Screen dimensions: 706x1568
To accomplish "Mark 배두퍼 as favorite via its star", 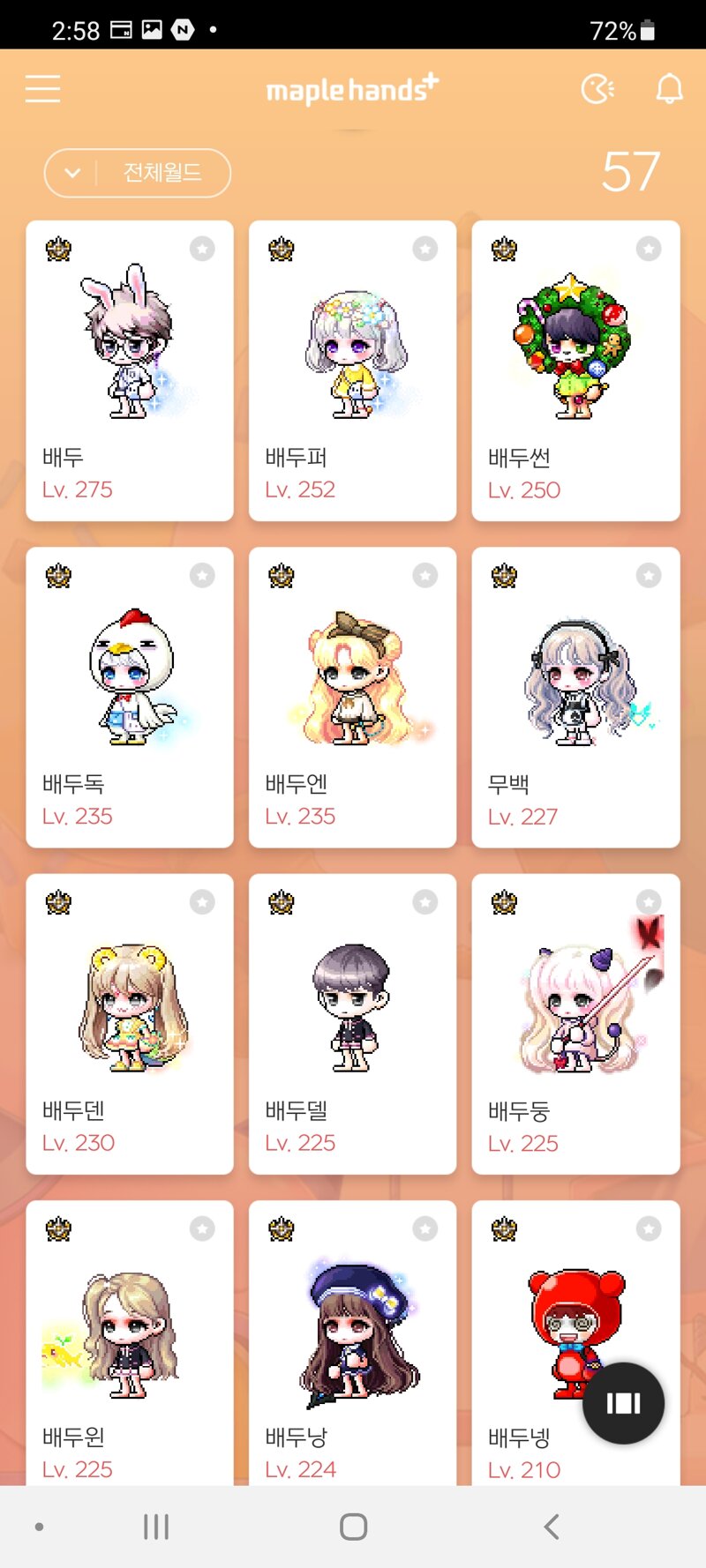I will pyautogui.click(x=425, y=249).
